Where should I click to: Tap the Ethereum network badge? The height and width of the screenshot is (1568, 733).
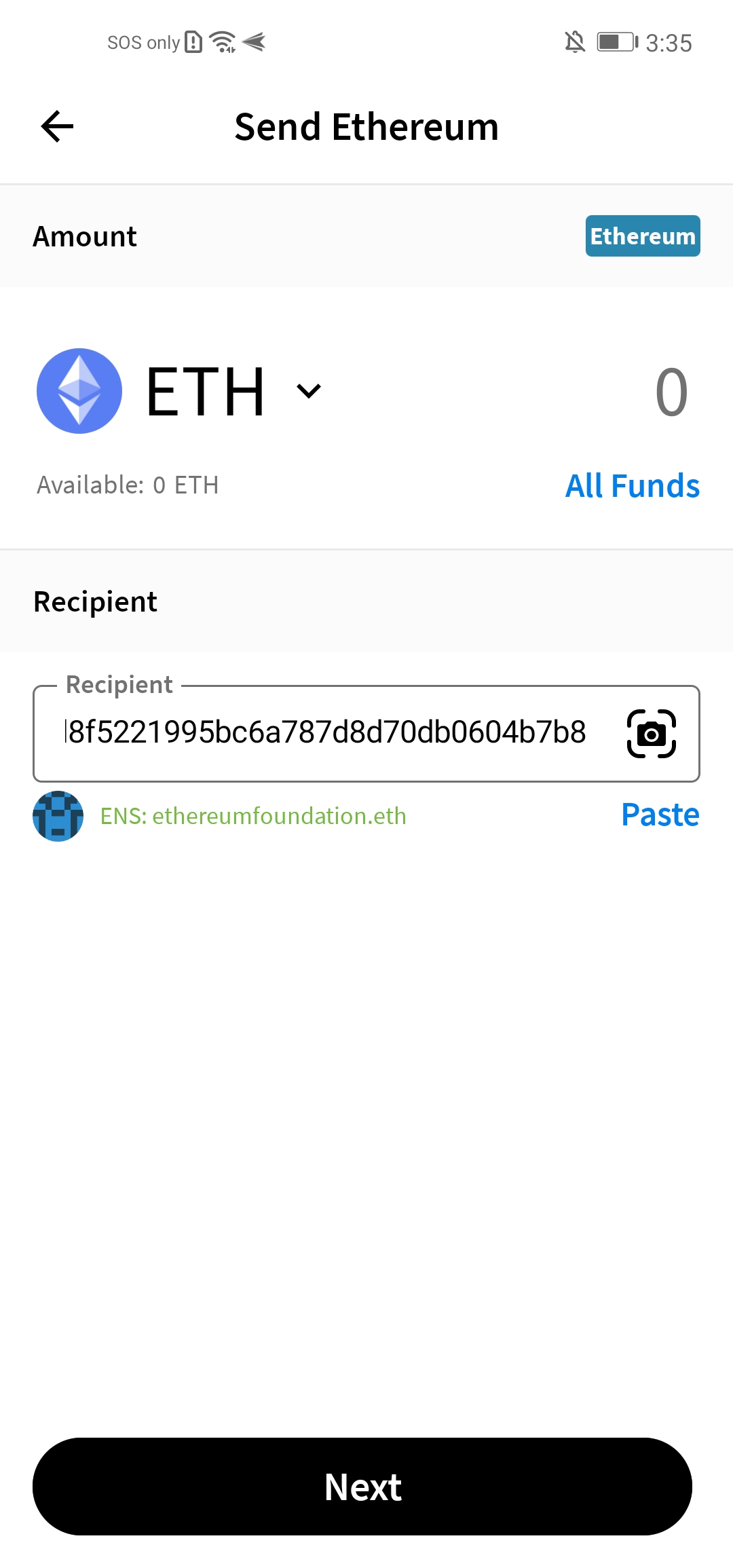(642, 236)
